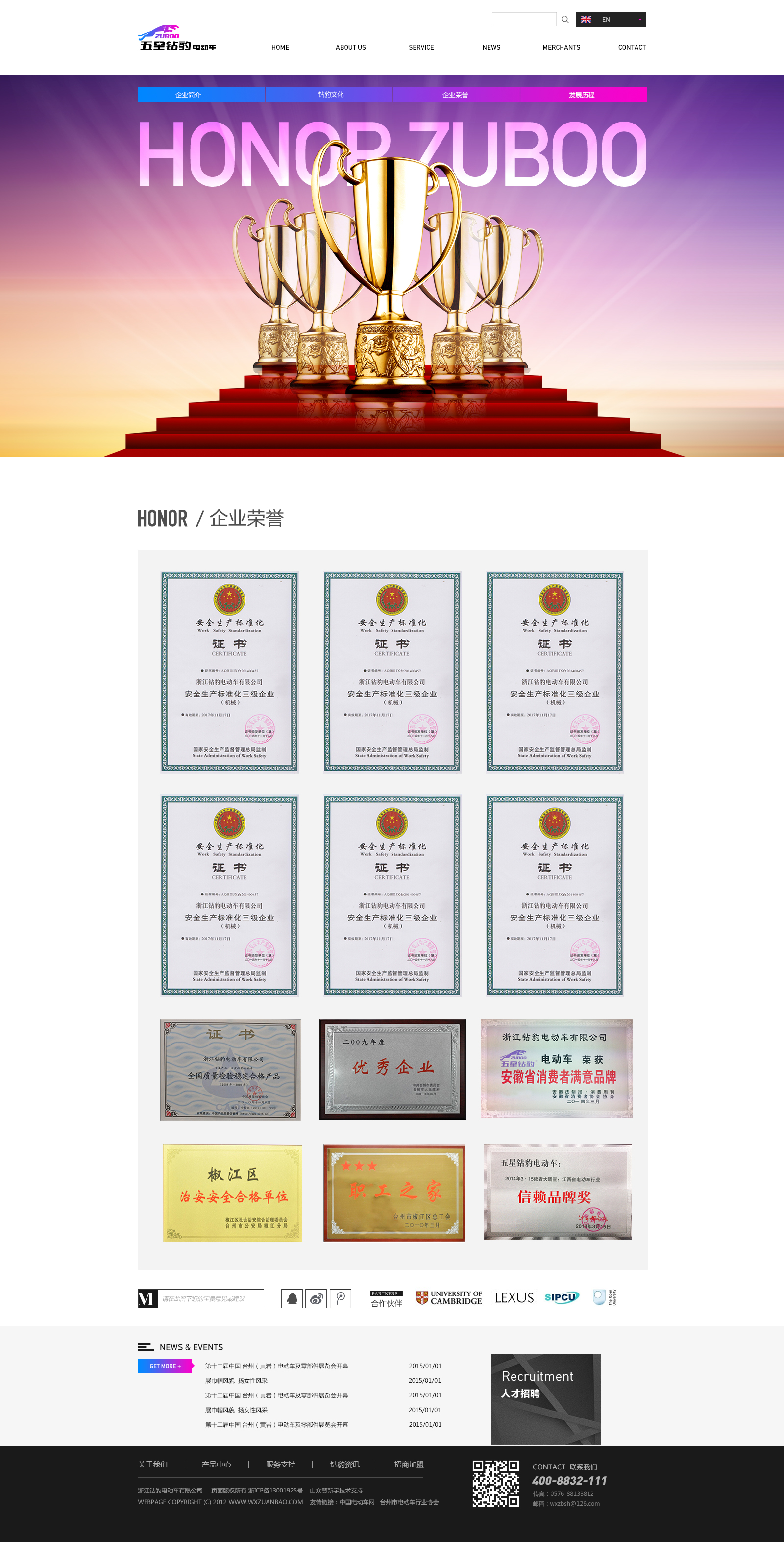Open the ABOUT US menu
Screen dimensions: 784x1542
coord(351,47)
